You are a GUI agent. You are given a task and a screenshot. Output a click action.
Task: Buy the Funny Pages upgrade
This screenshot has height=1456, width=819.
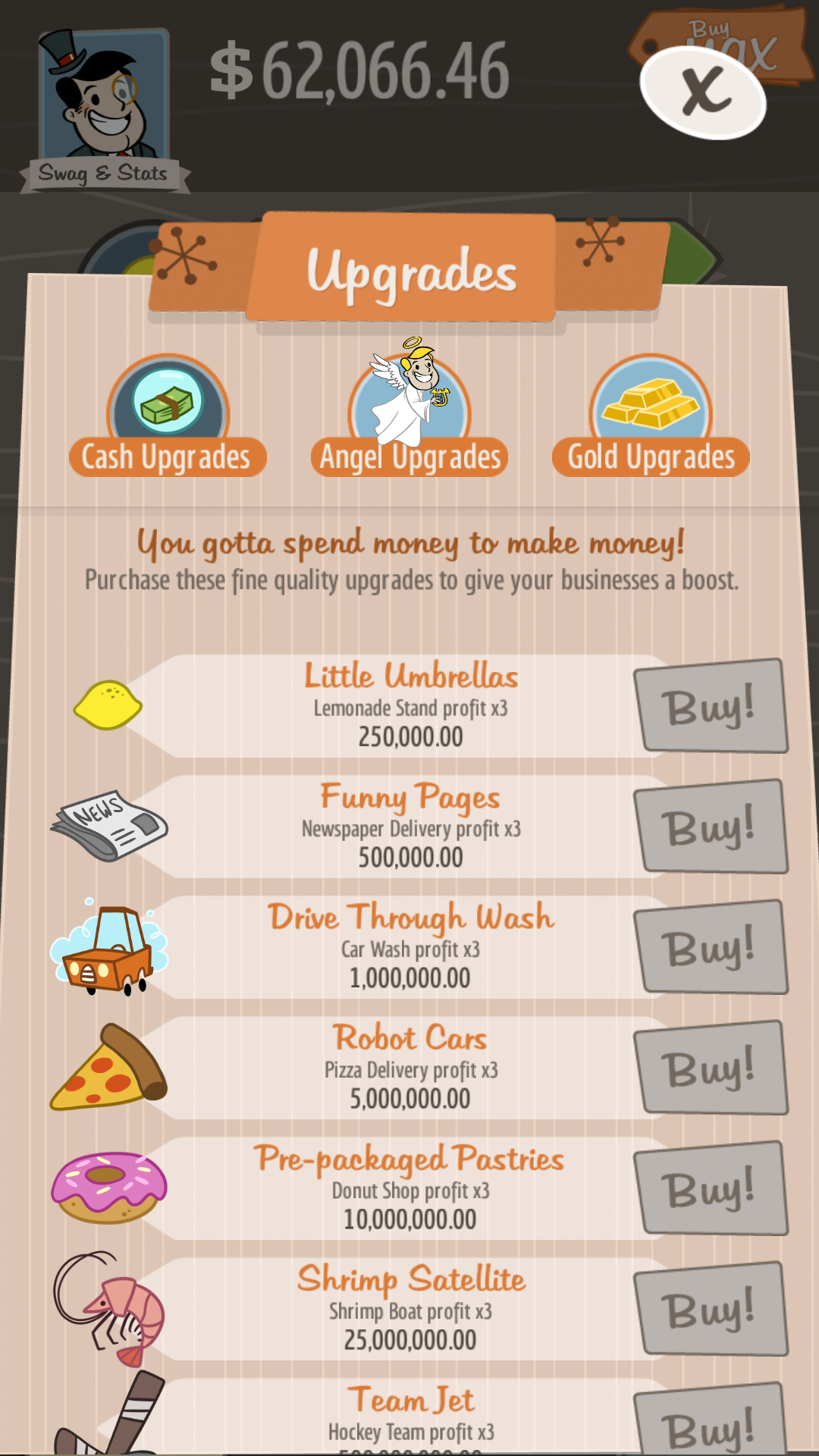711,827
